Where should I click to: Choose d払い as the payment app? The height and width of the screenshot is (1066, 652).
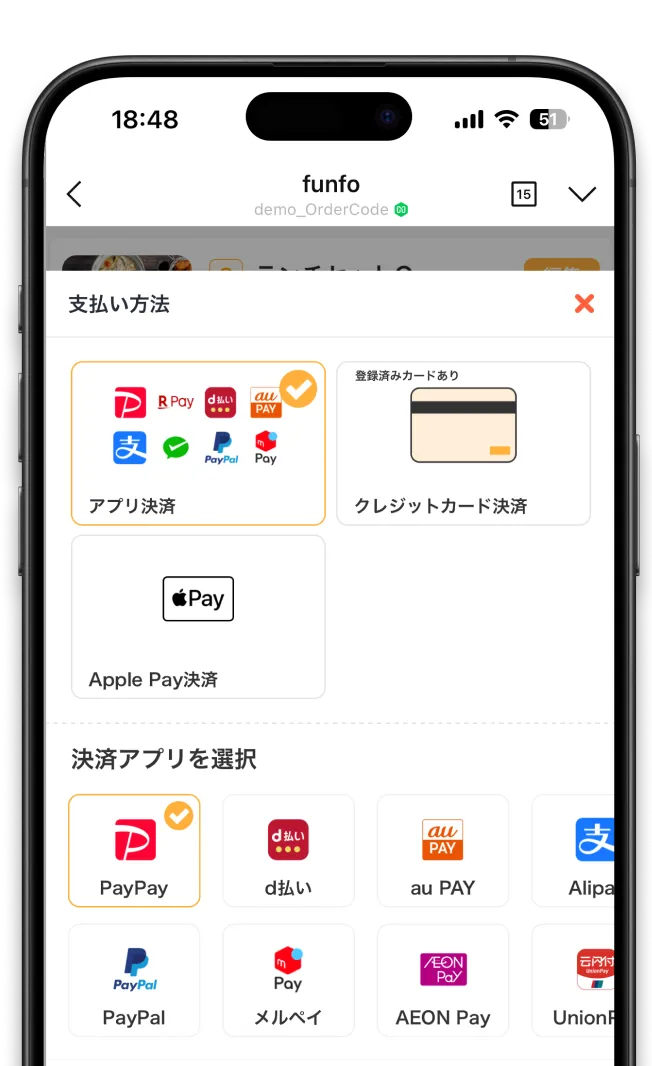[x=288, y=850]
